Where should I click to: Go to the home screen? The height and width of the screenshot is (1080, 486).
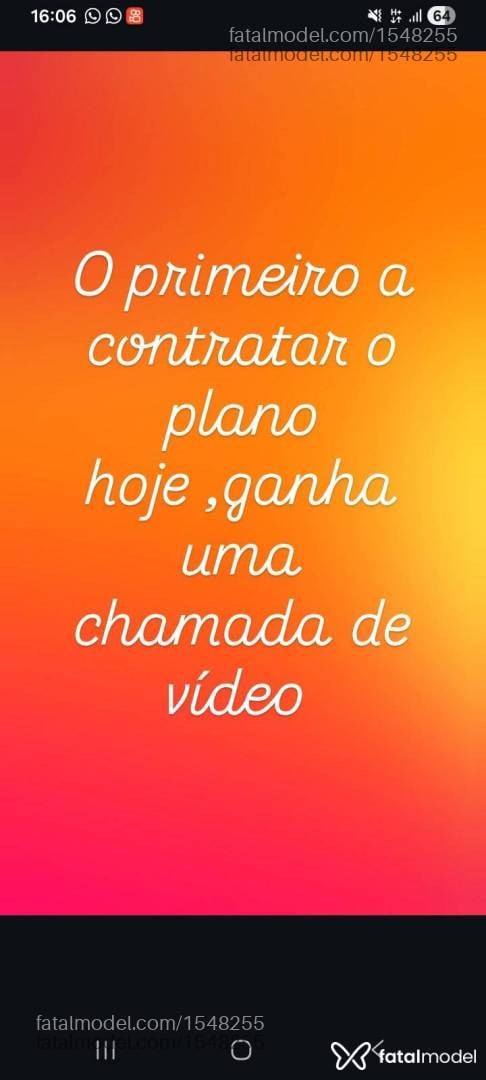click(x=241, y=1050)
